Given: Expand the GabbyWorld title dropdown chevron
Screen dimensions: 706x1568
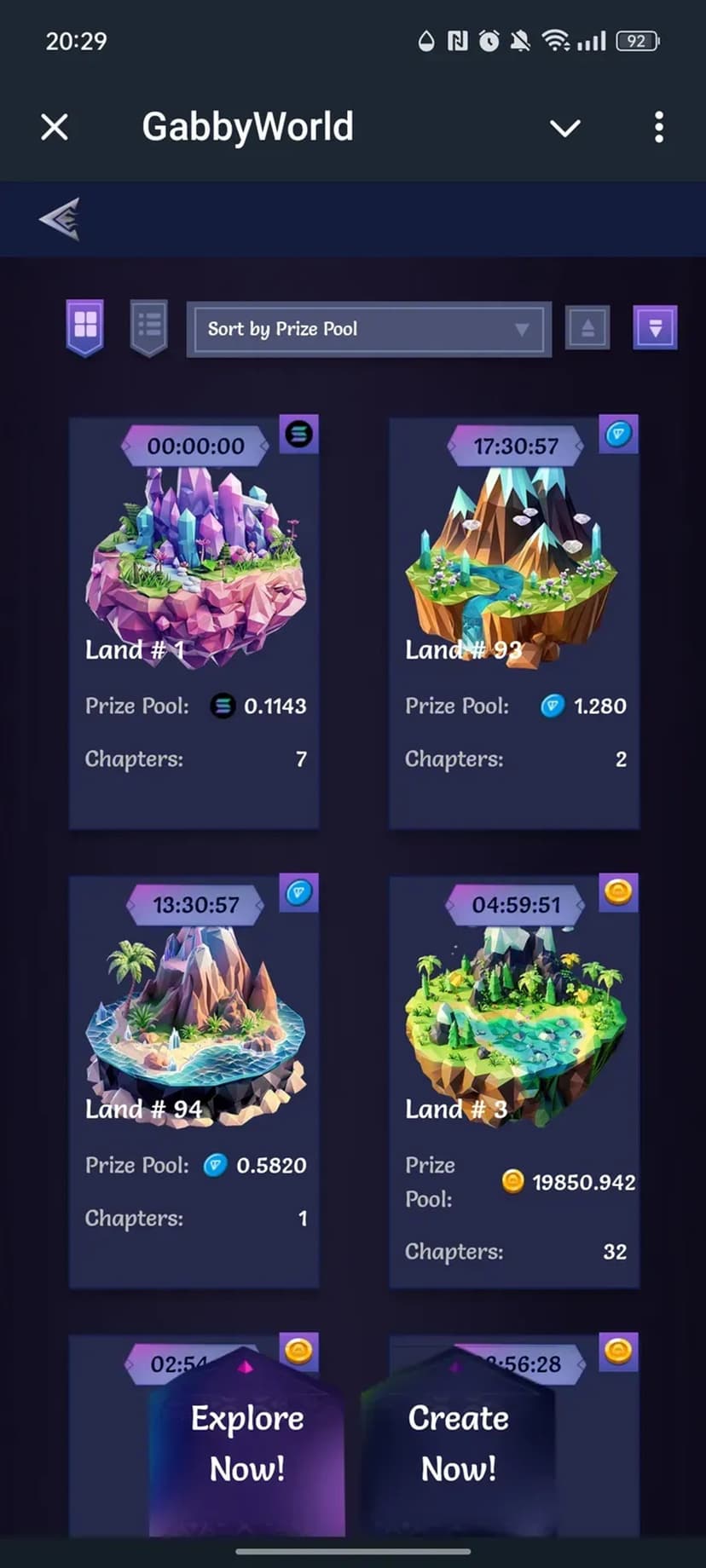Looking at the screenshot, I should 564,129.
